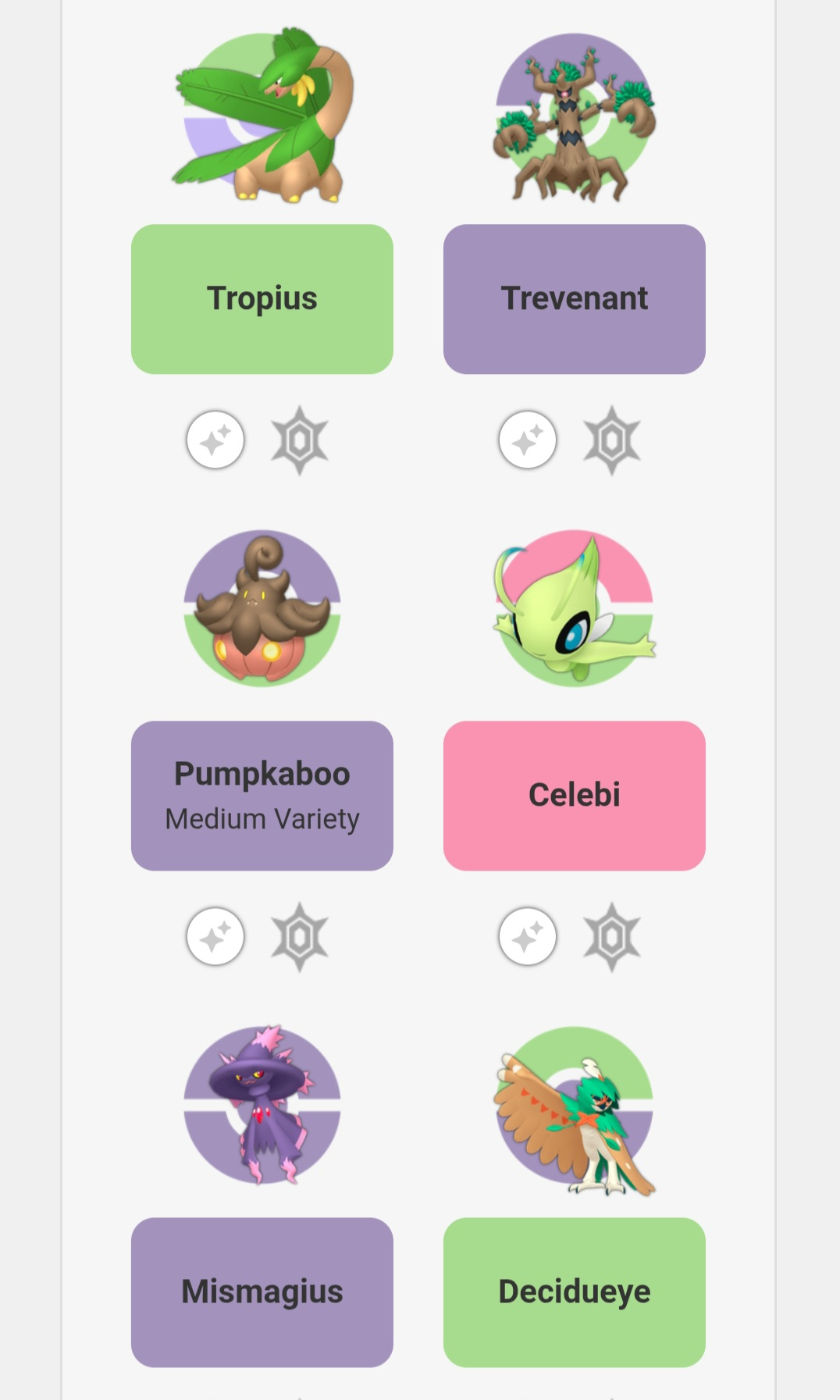The width and height of the screenshot is (840, 1400).
Task: Tap the Decidueye sprite image
Action: [575, 1109]
